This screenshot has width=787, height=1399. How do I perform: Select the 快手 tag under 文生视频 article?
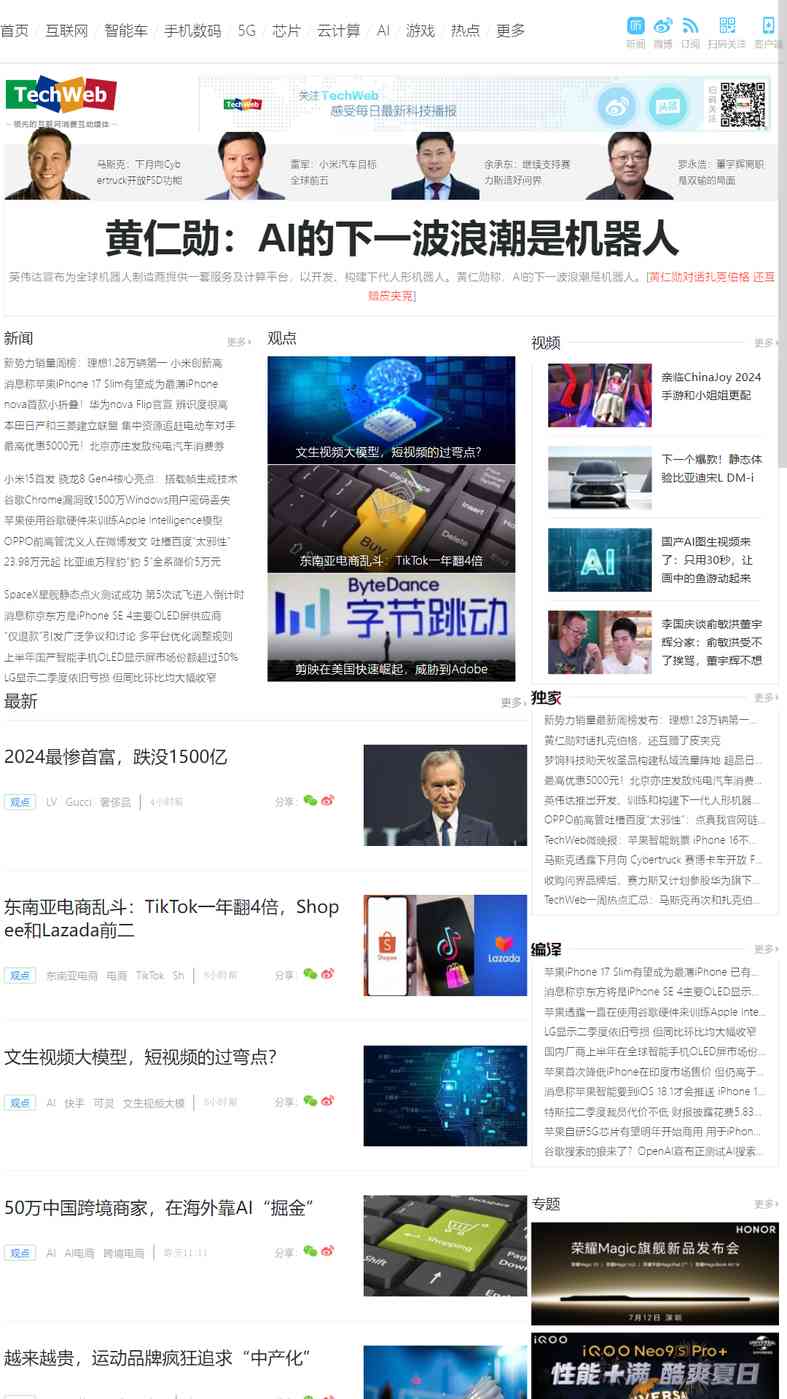tap(74, 1103)
